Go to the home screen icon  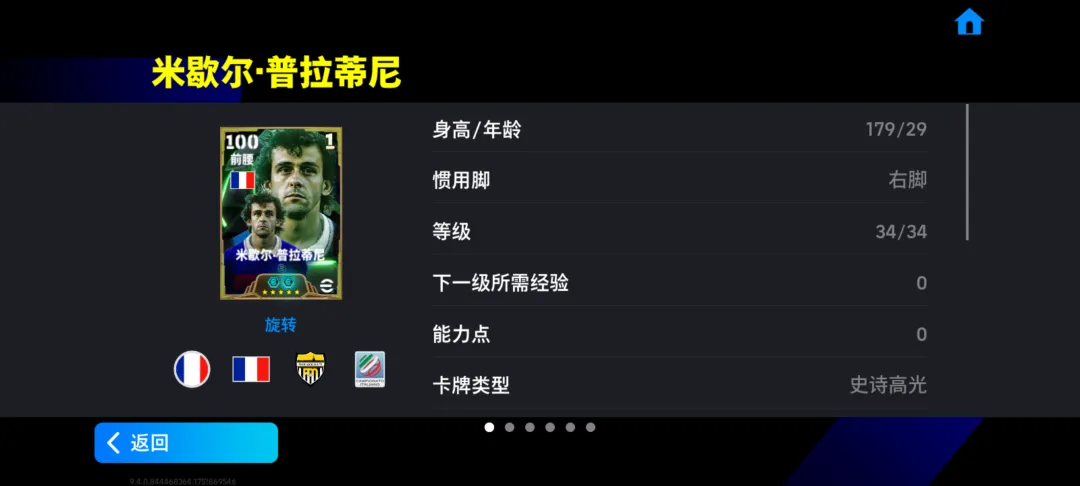pyautogui.click(x=969, y=22)
